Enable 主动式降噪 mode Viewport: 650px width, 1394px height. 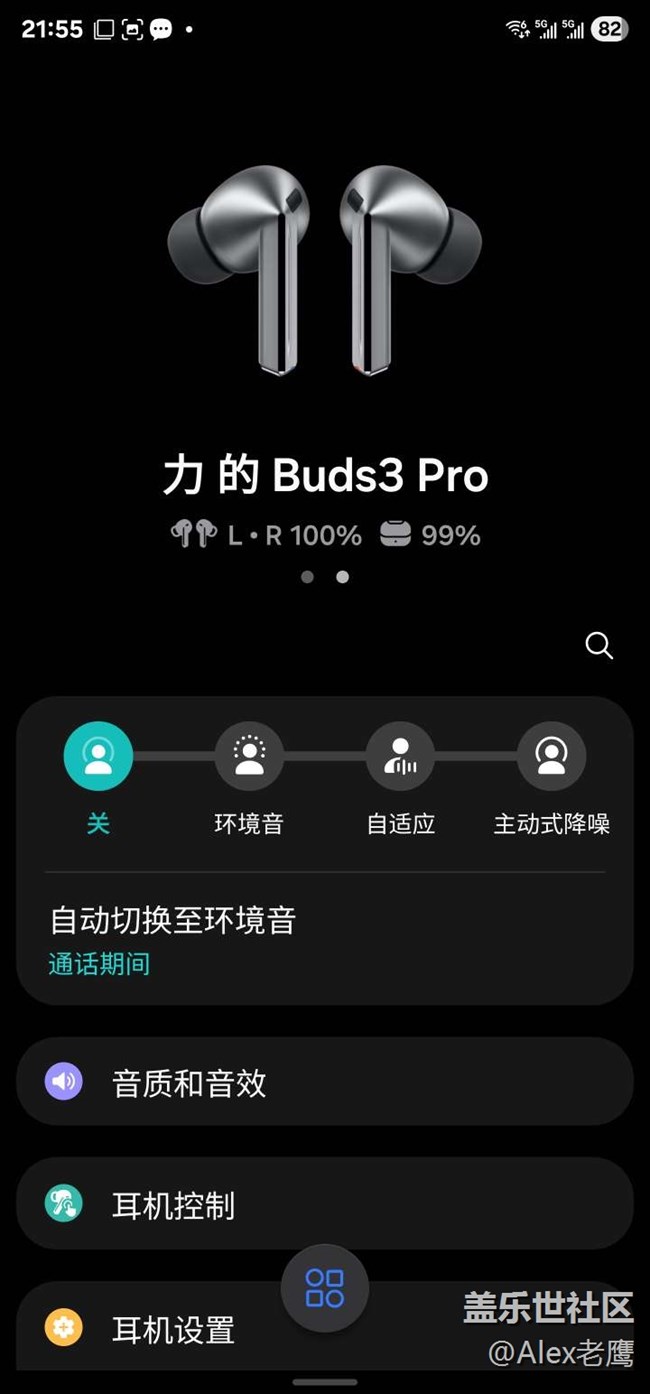[x=551, y=757]
